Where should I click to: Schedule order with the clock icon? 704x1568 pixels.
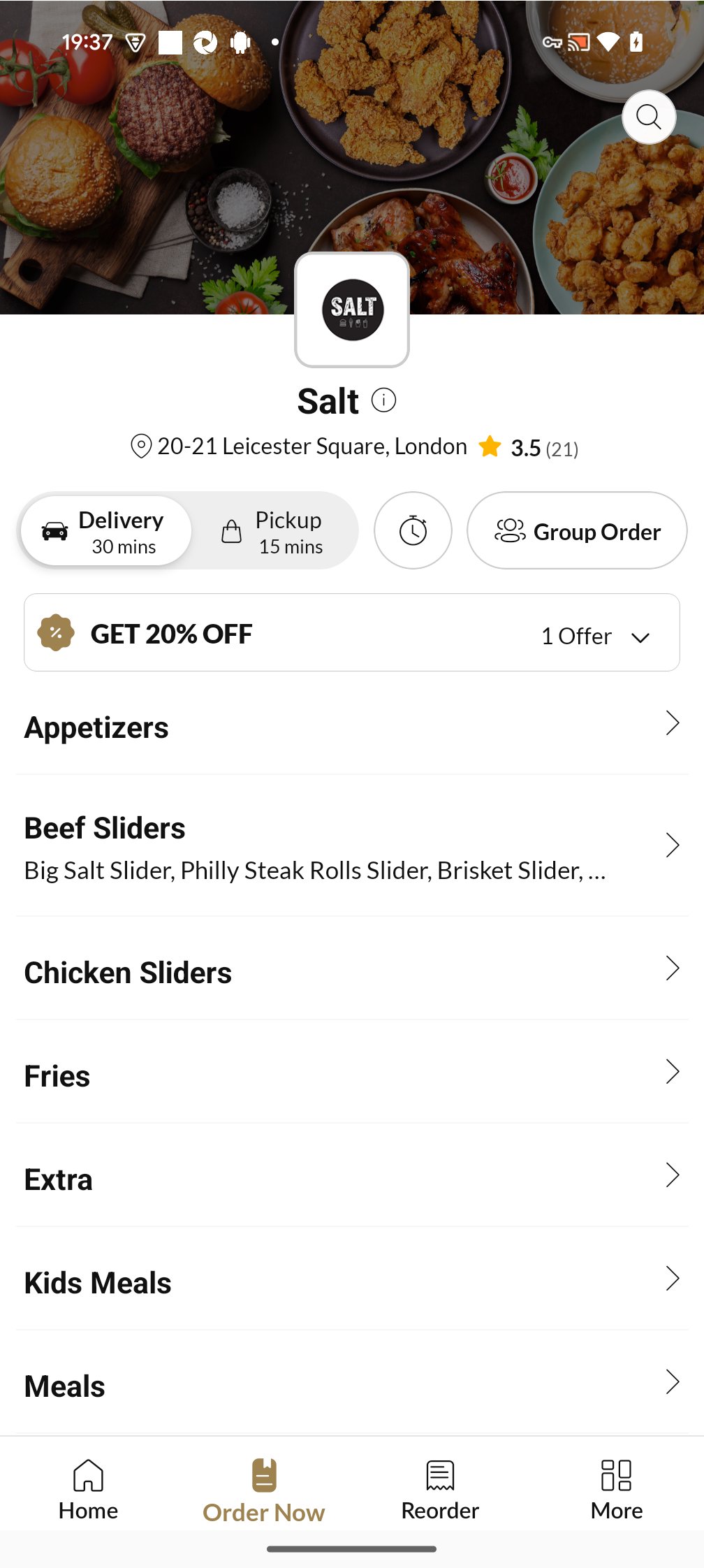tap(413, 531)
